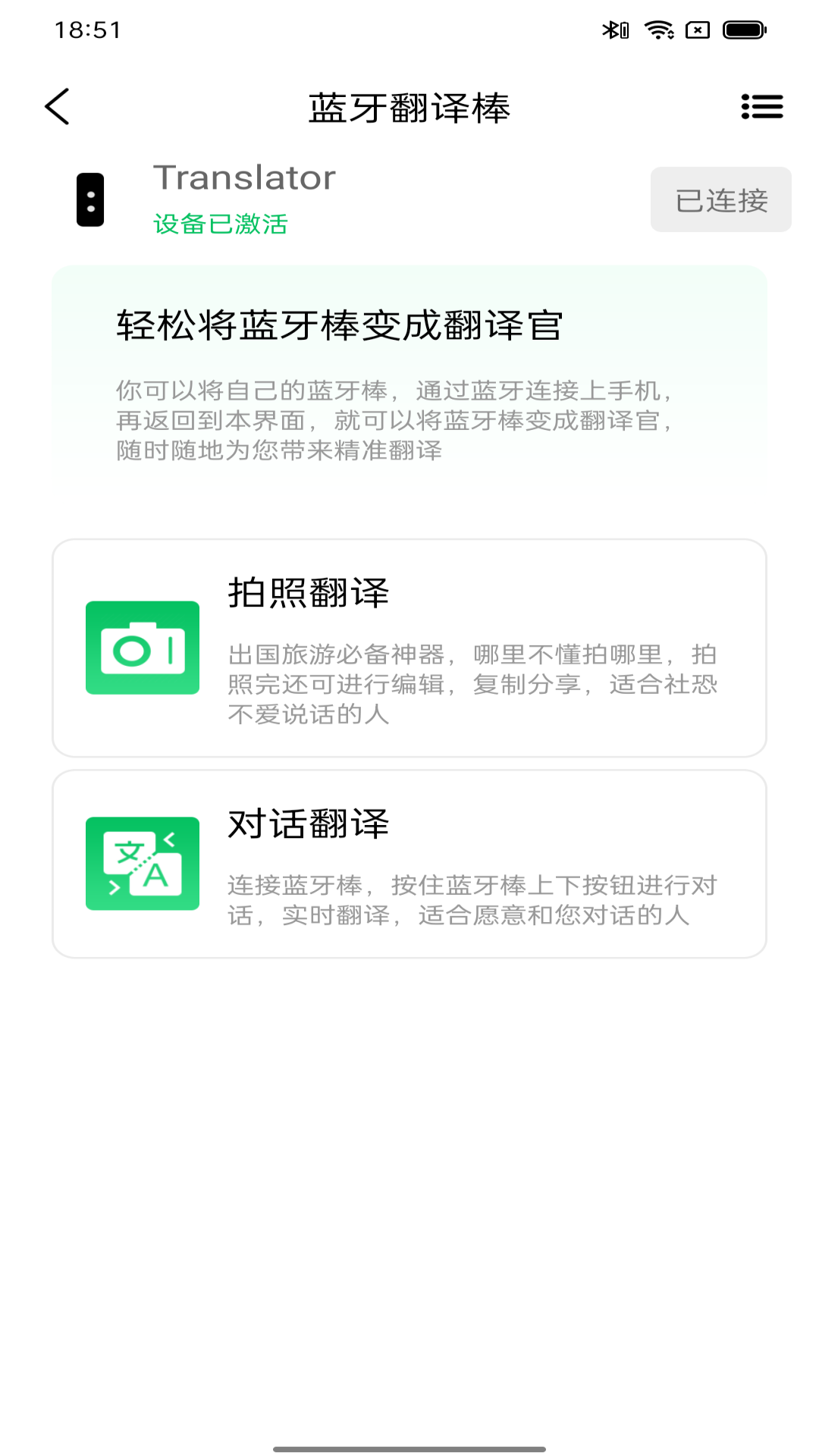Open the 拍照翻译 photo translation card
819x1456 pixels.
click(409, 646)
